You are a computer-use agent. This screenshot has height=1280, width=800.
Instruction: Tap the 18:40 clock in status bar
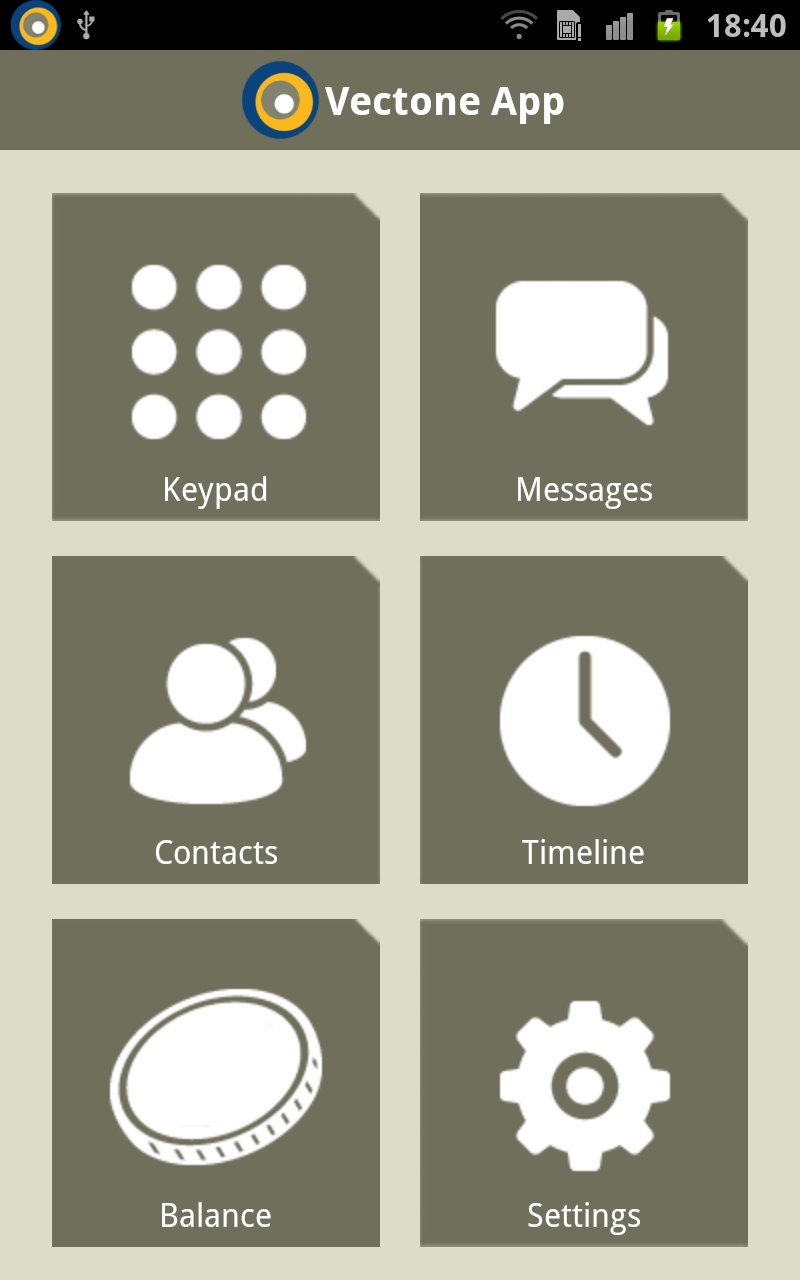(746, 25)
